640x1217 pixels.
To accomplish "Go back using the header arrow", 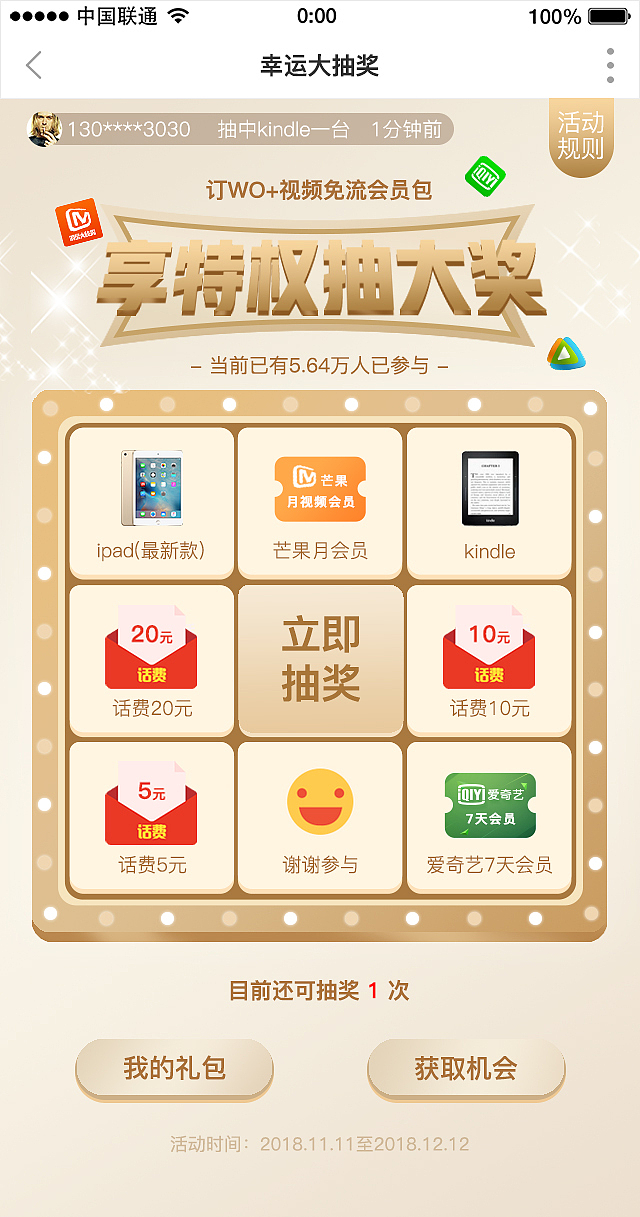I will coord(34,66).
